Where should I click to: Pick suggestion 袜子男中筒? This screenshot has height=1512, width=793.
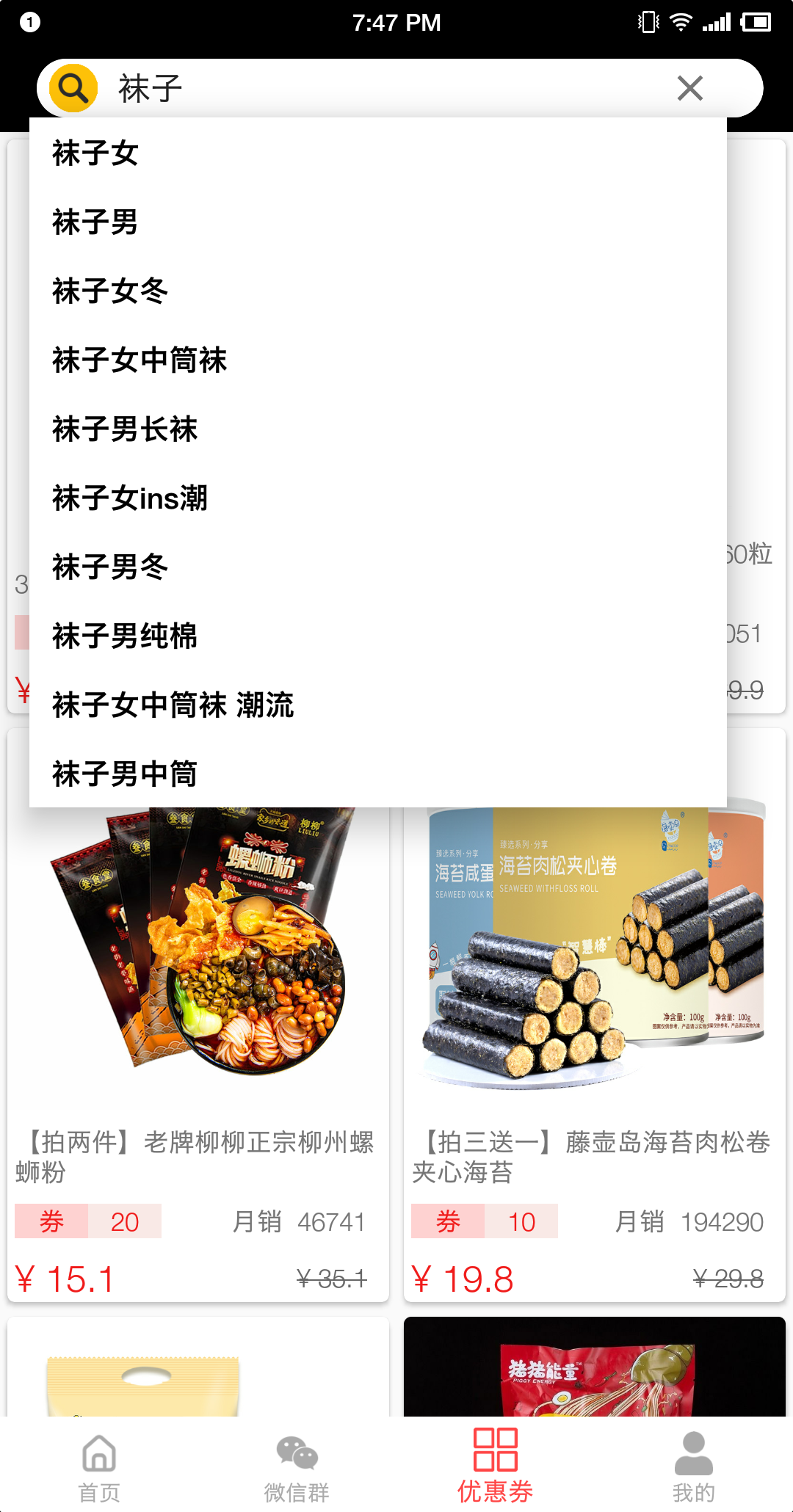(125, 774)
